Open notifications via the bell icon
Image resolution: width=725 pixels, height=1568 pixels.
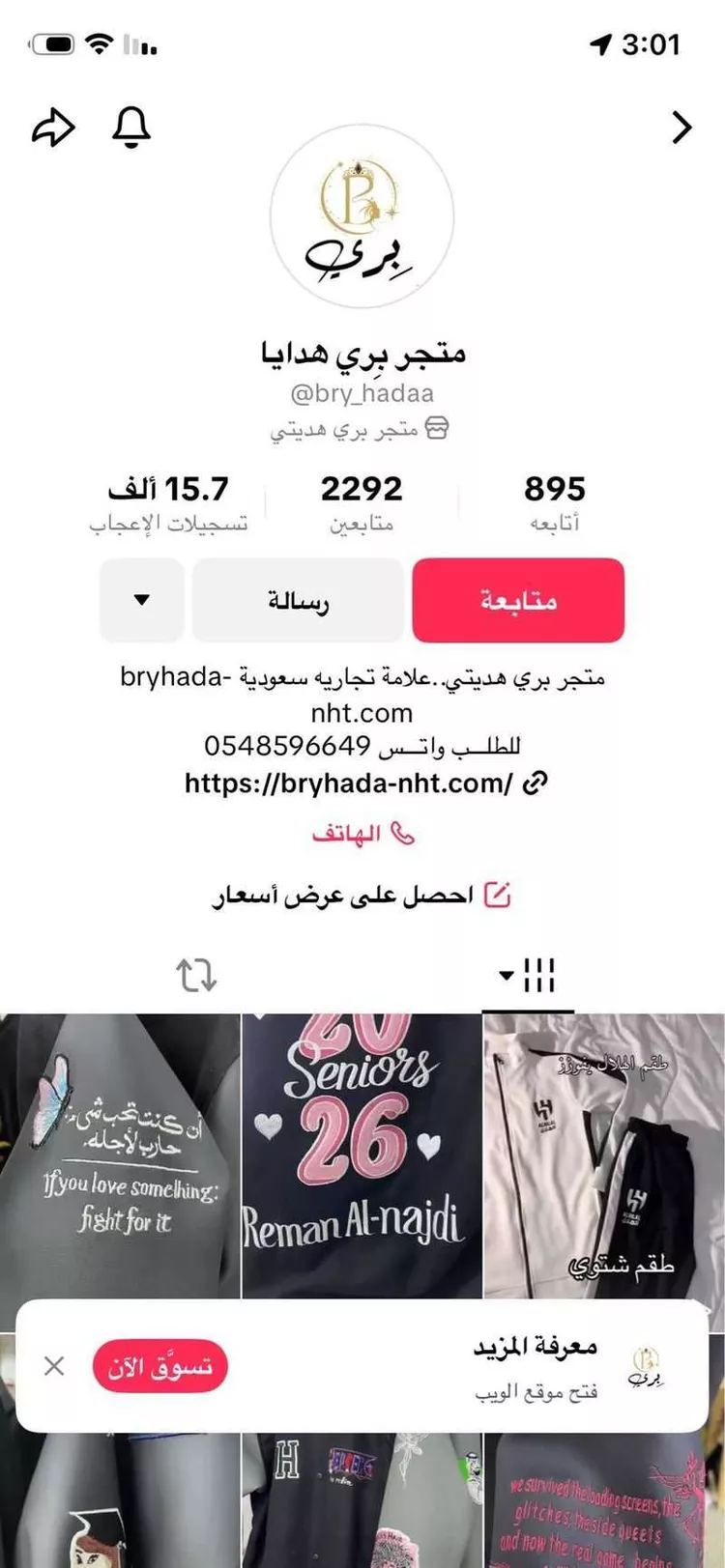pos(131,127)
